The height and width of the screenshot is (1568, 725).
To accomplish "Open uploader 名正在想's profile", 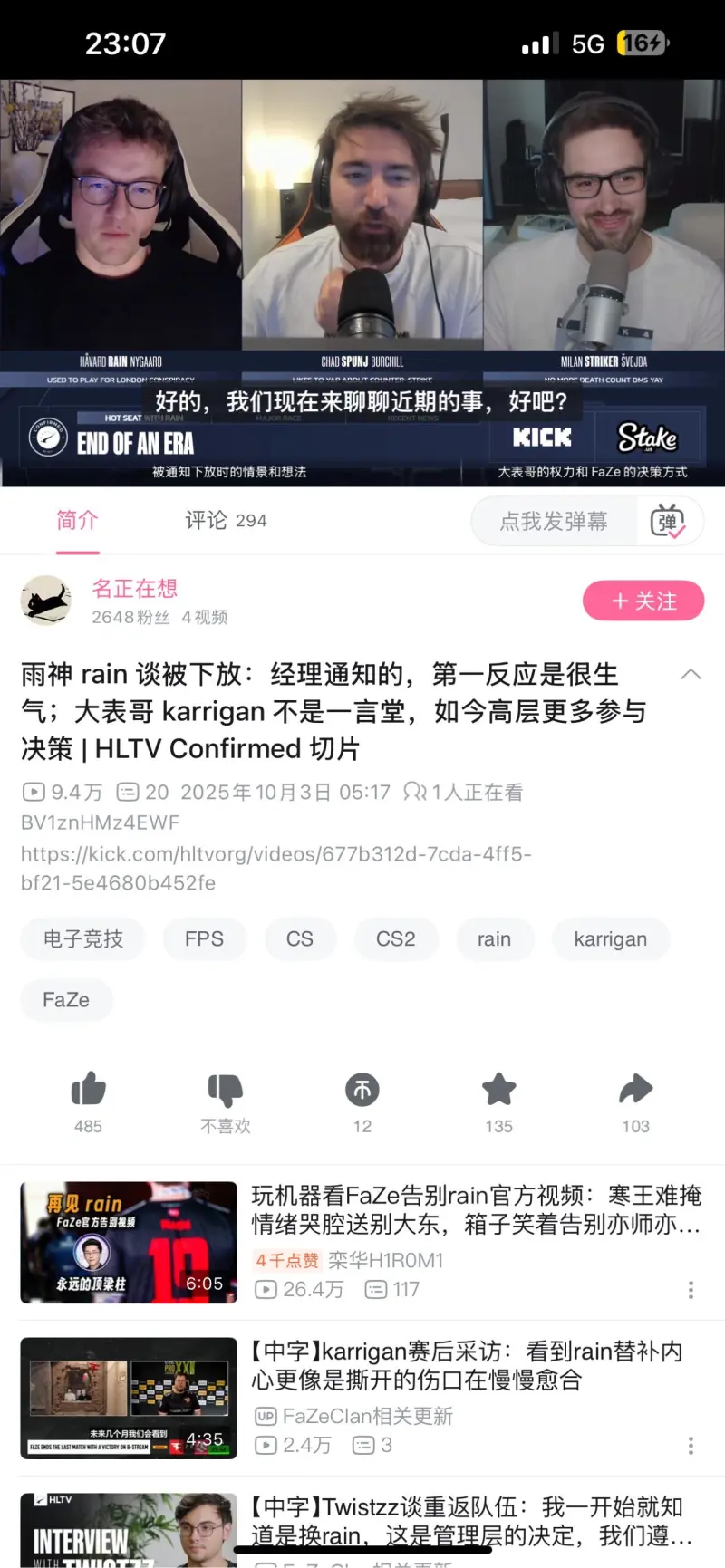I will (46, 601).
